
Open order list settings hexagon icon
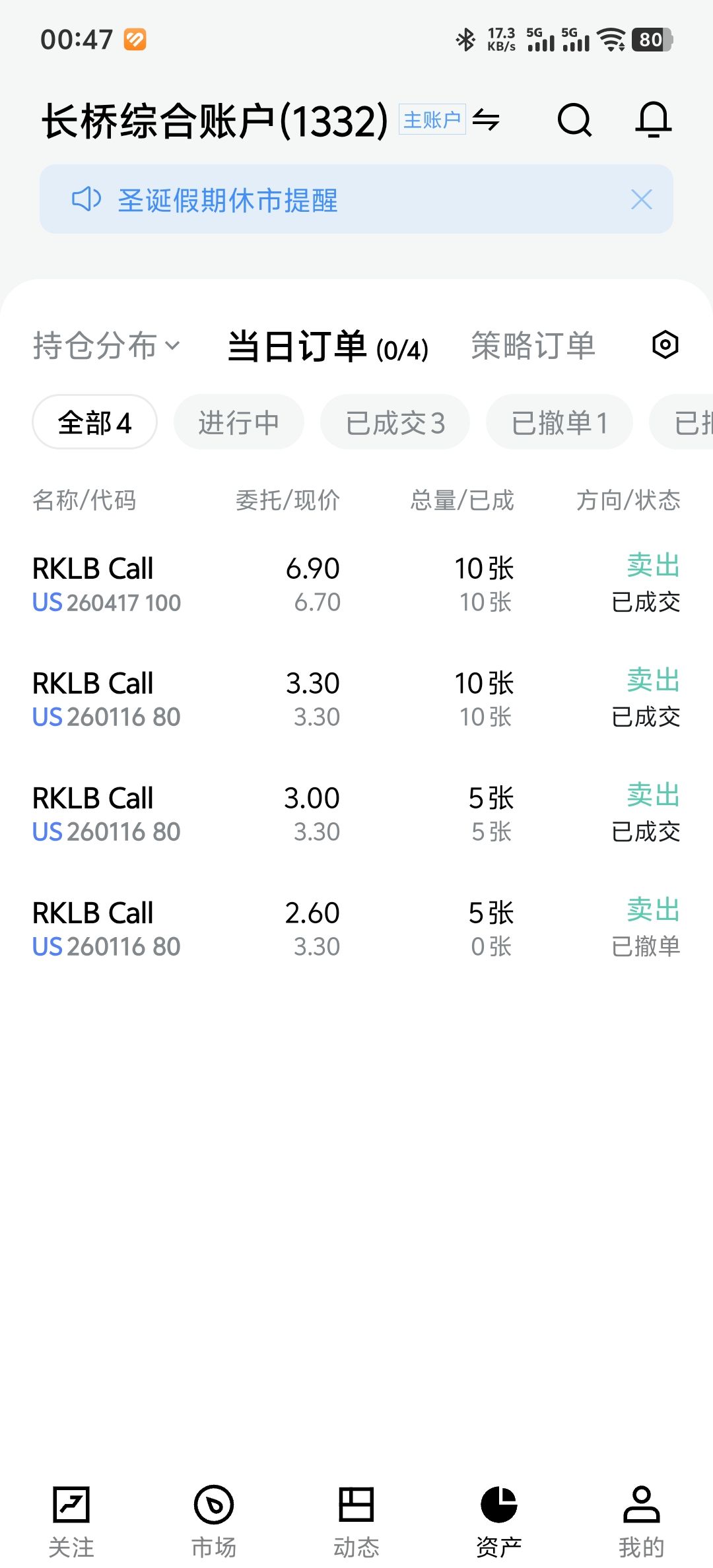[x=665, y=344]
